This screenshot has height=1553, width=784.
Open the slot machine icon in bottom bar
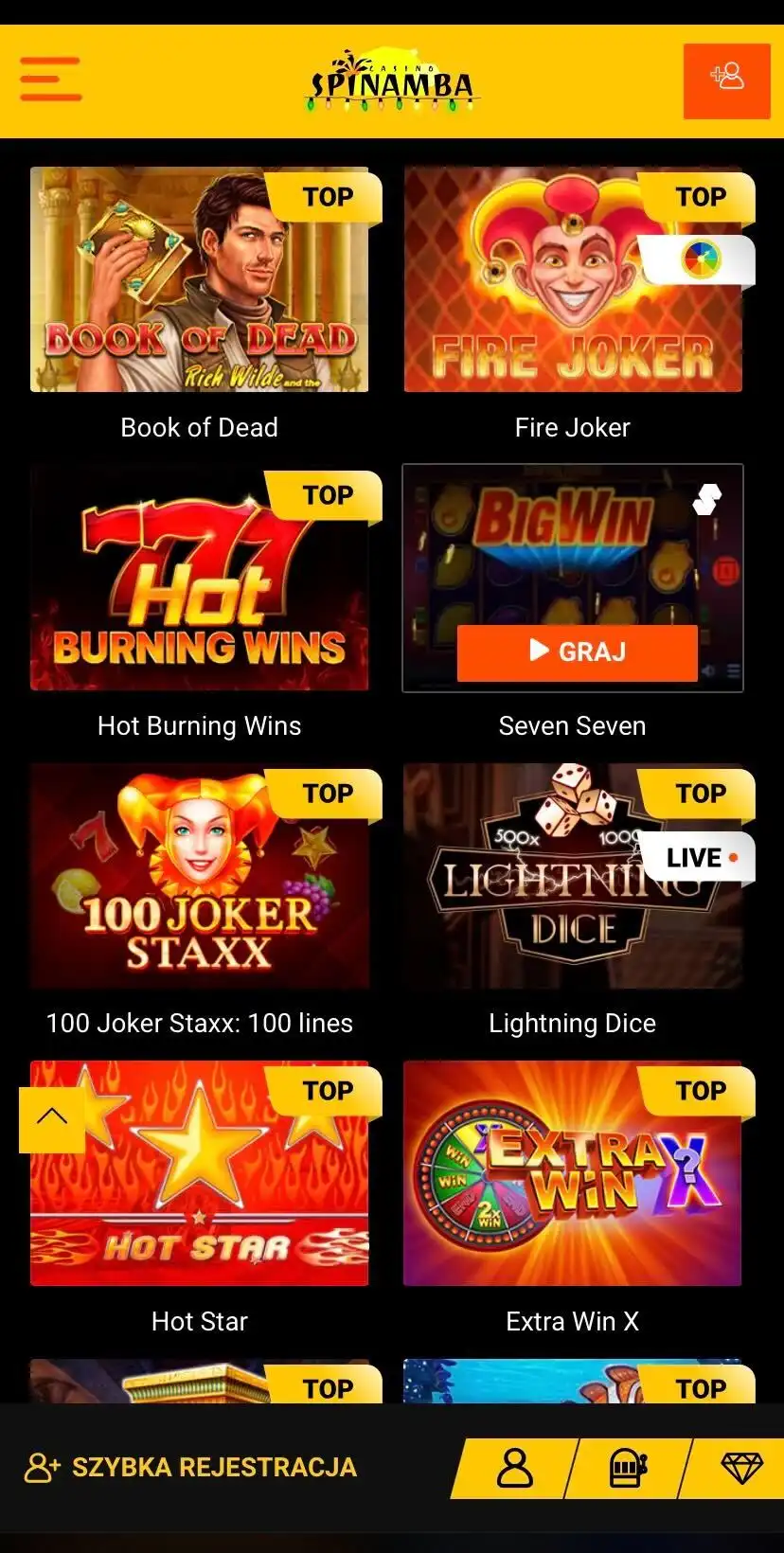(x=628, y=1468)
